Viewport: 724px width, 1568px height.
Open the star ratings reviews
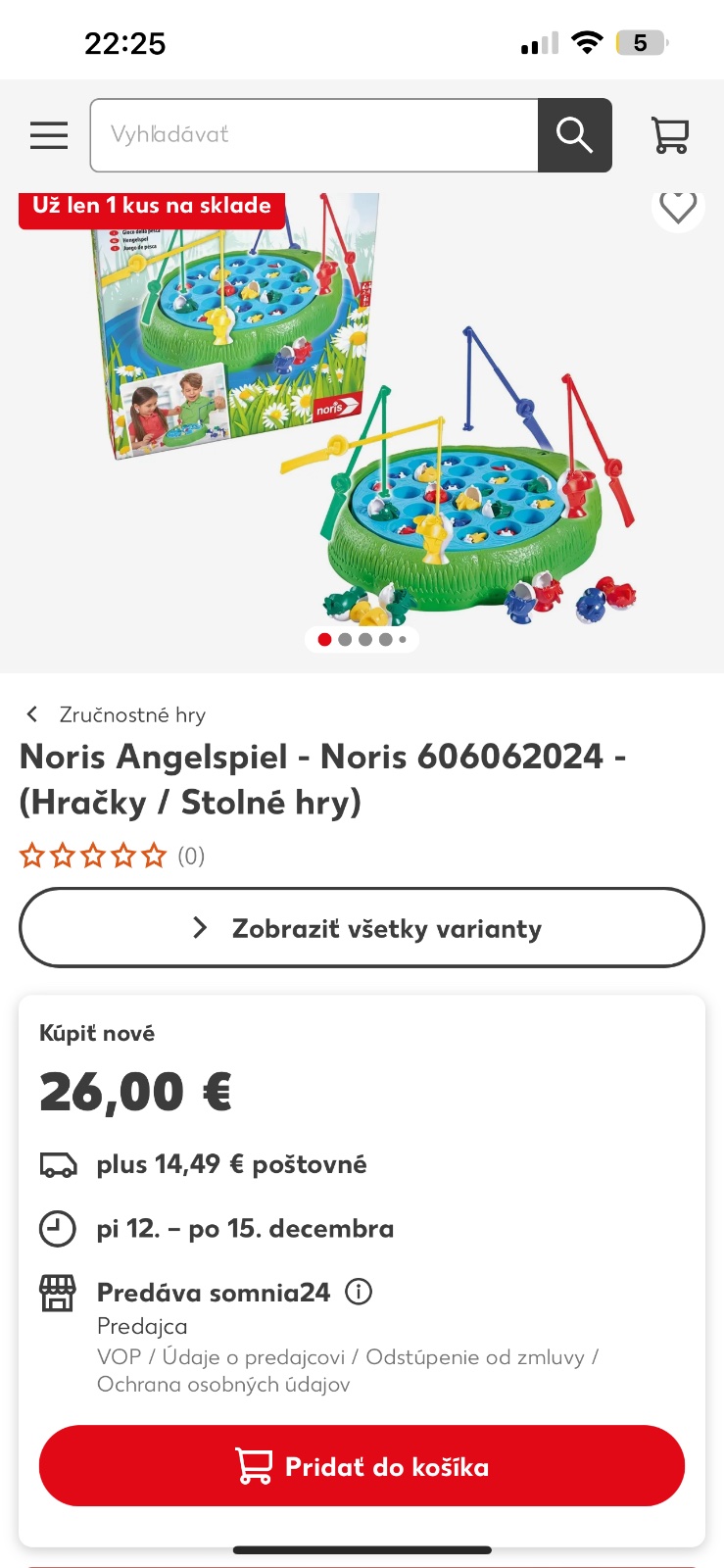(113, 856)
